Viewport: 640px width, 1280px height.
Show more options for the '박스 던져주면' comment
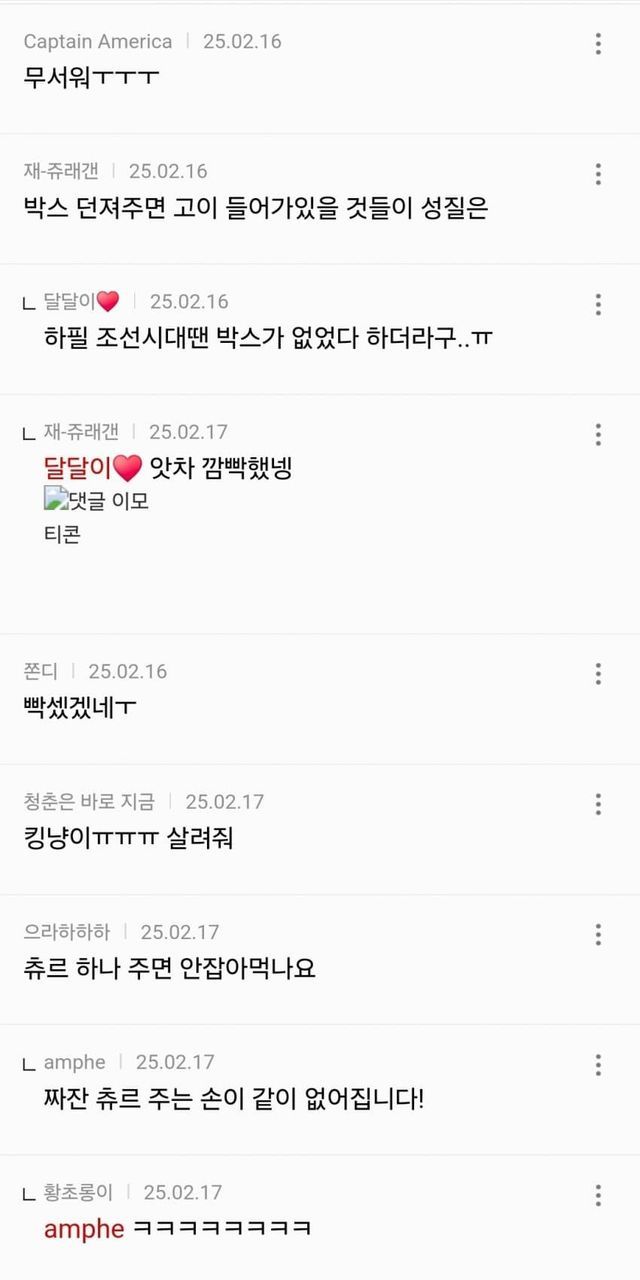[x=598, y=174]
